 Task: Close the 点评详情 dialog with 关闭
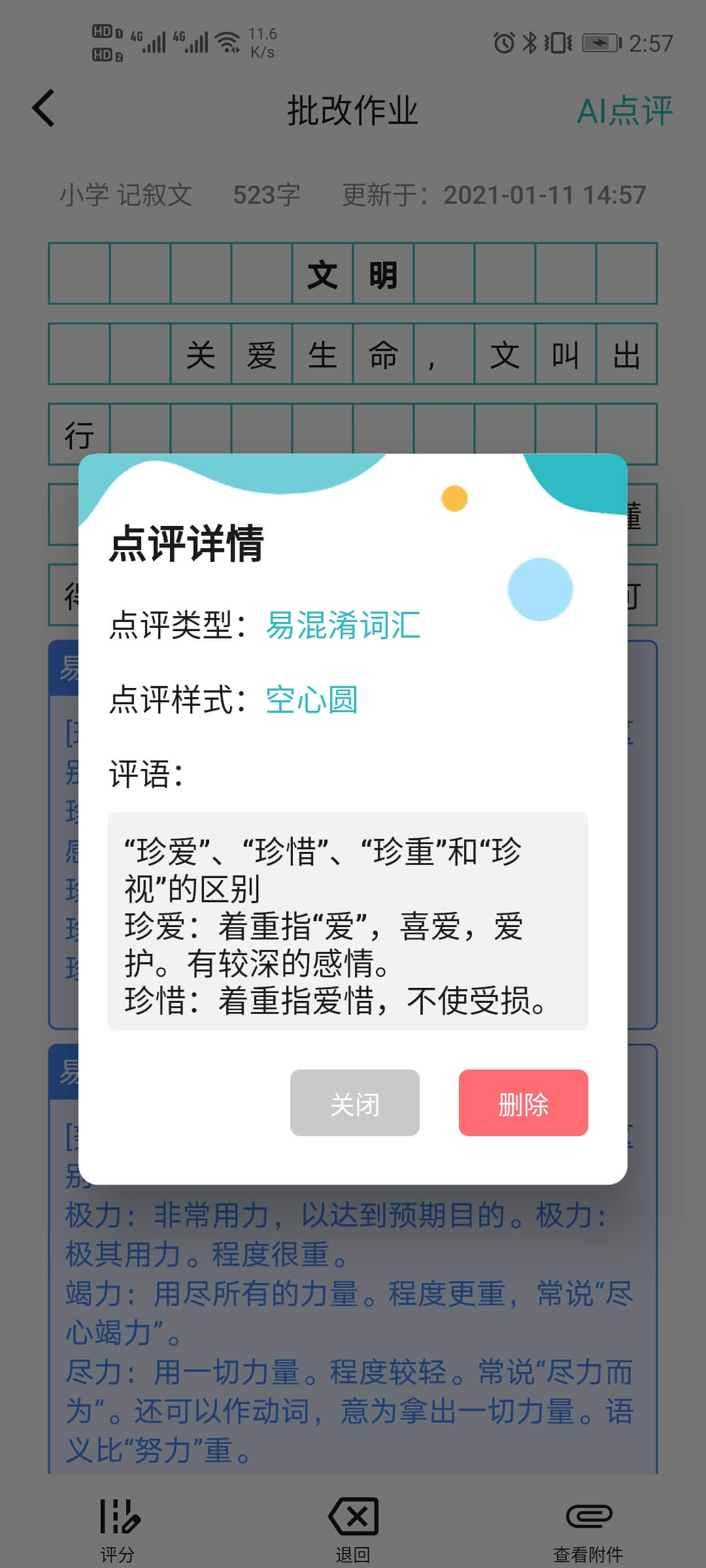point(355,1103)
